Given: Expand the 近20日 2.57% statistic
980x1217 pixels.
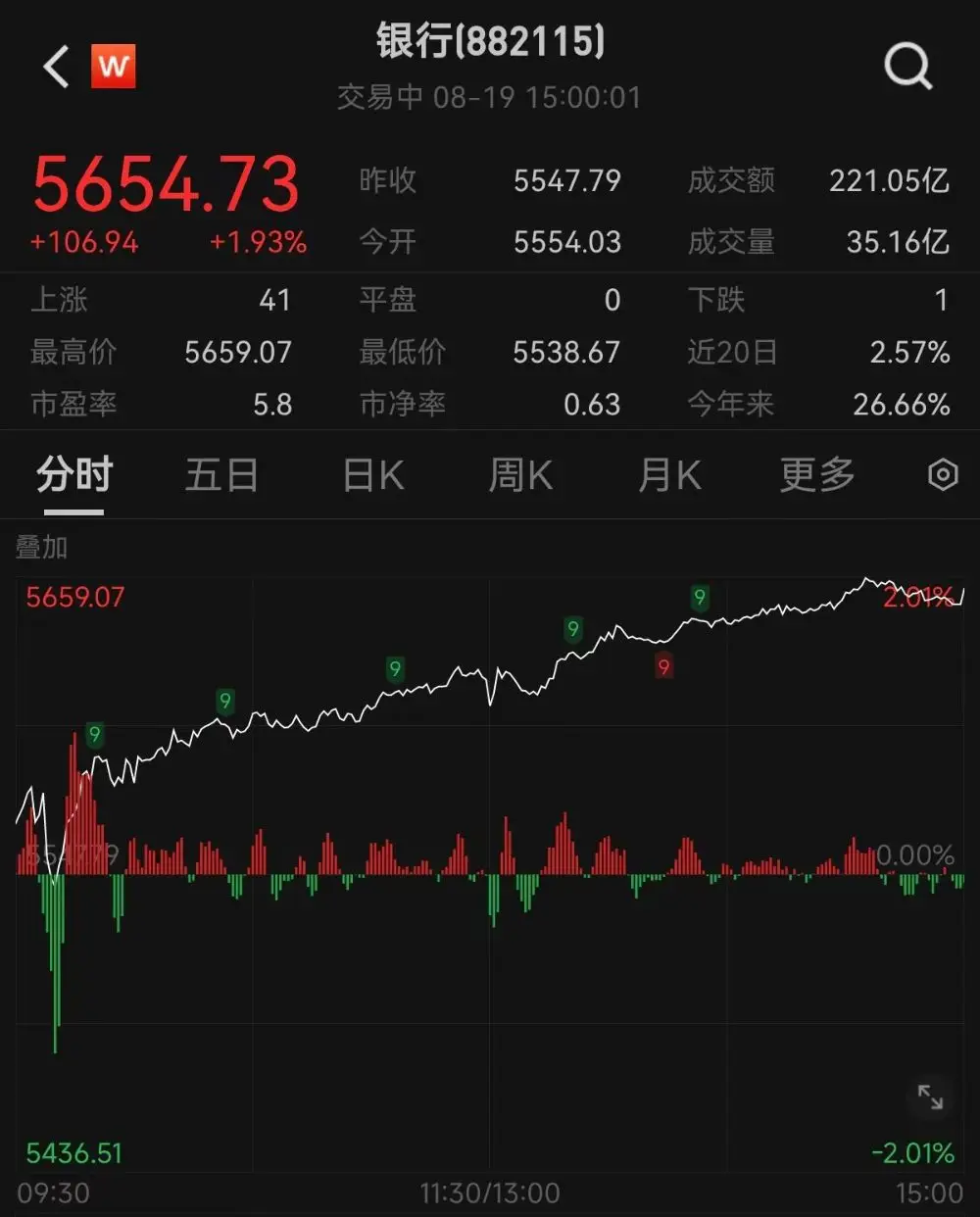Looking at the screenshot, I should coord(823,352).
